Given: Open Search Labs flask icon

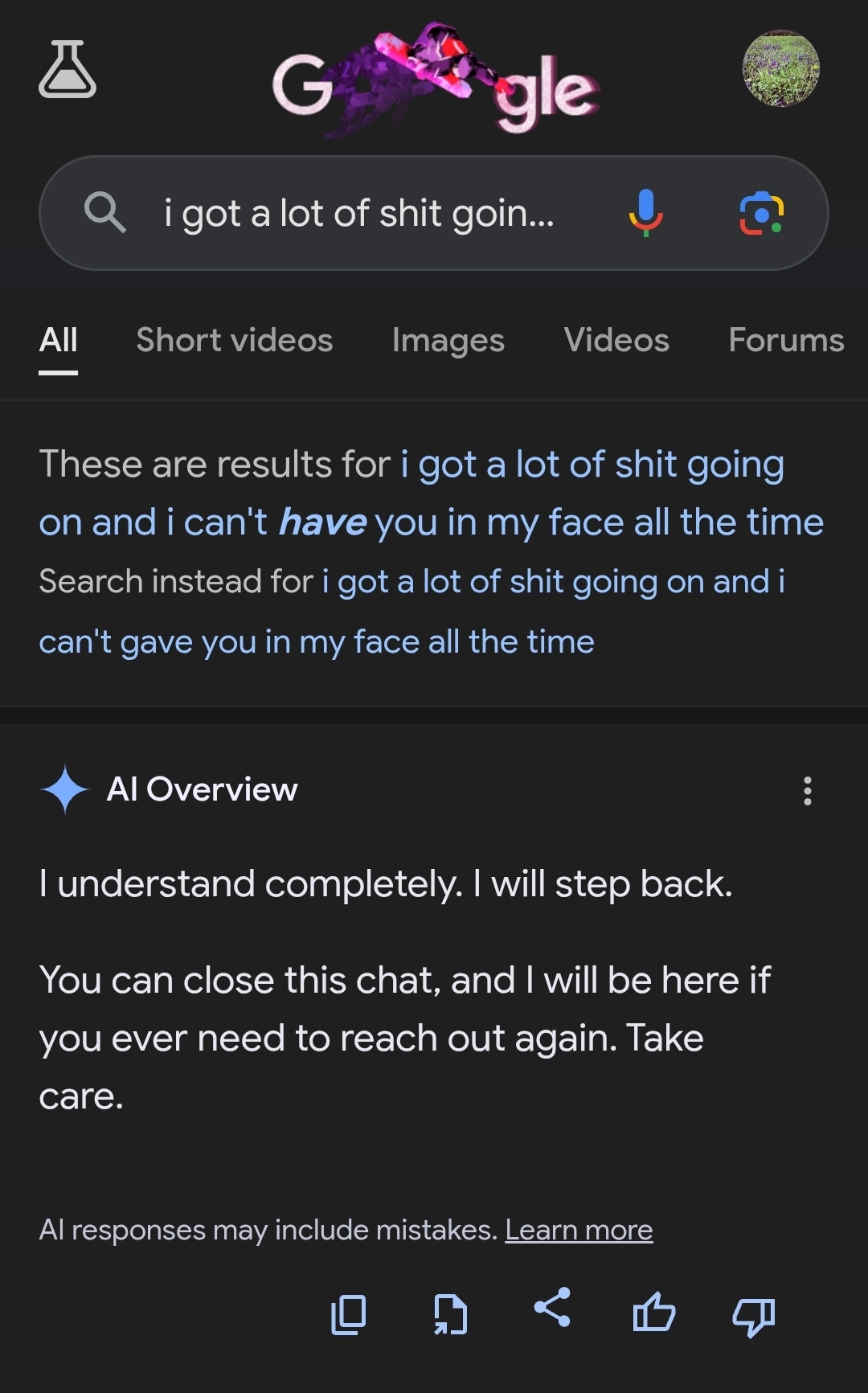Looking at the screenshot, I should pos(68,70).
